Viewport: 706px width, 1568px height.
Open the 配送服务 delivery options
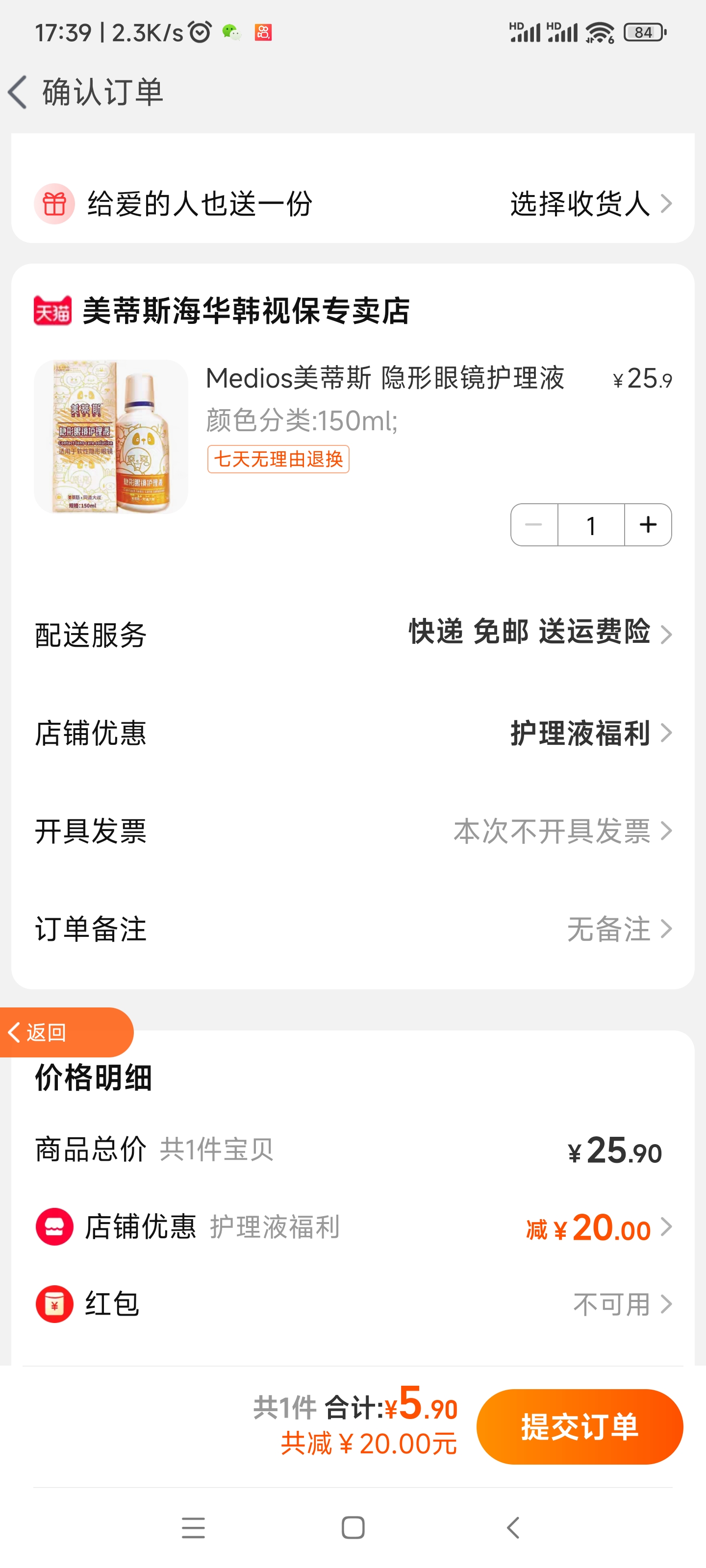[353, 634]
